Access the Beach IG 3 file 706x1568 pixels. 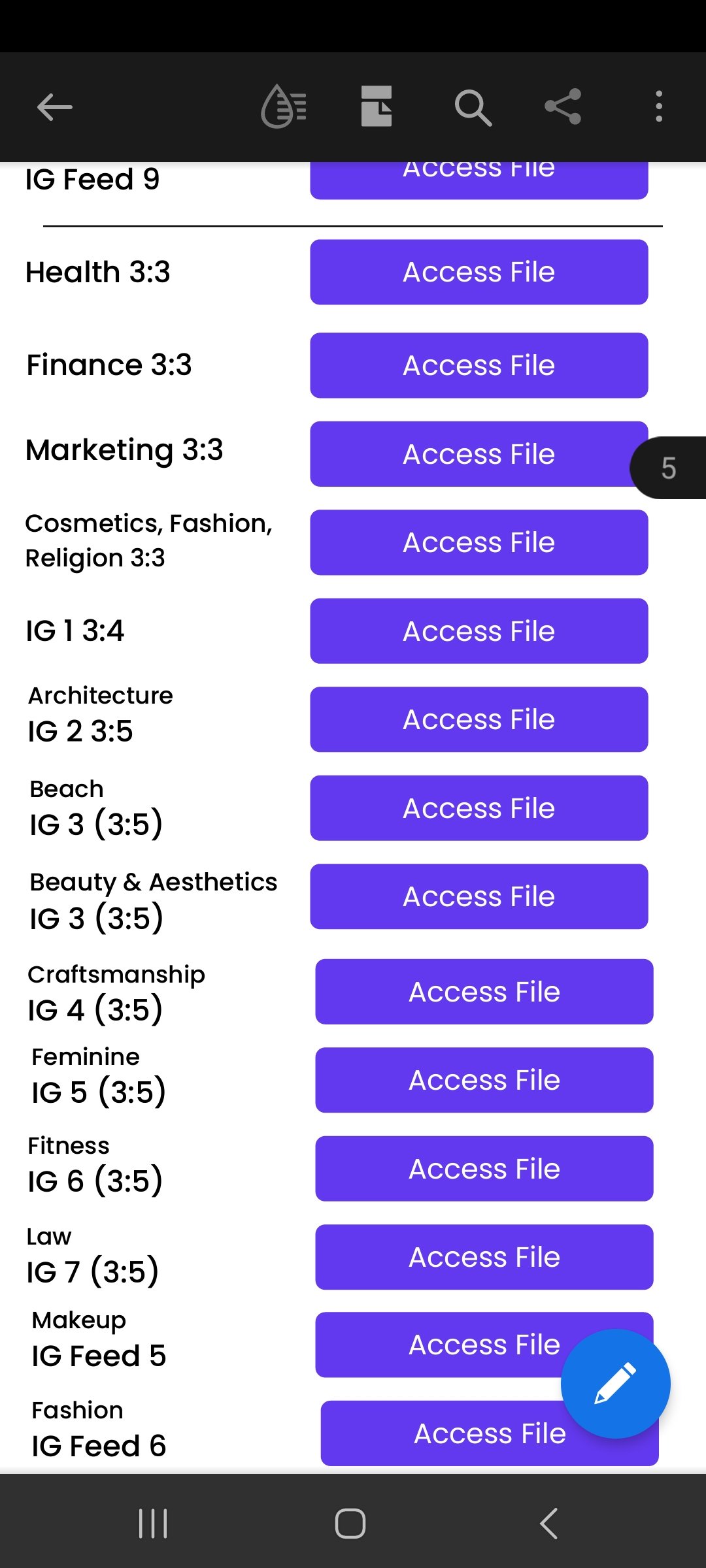479,808
